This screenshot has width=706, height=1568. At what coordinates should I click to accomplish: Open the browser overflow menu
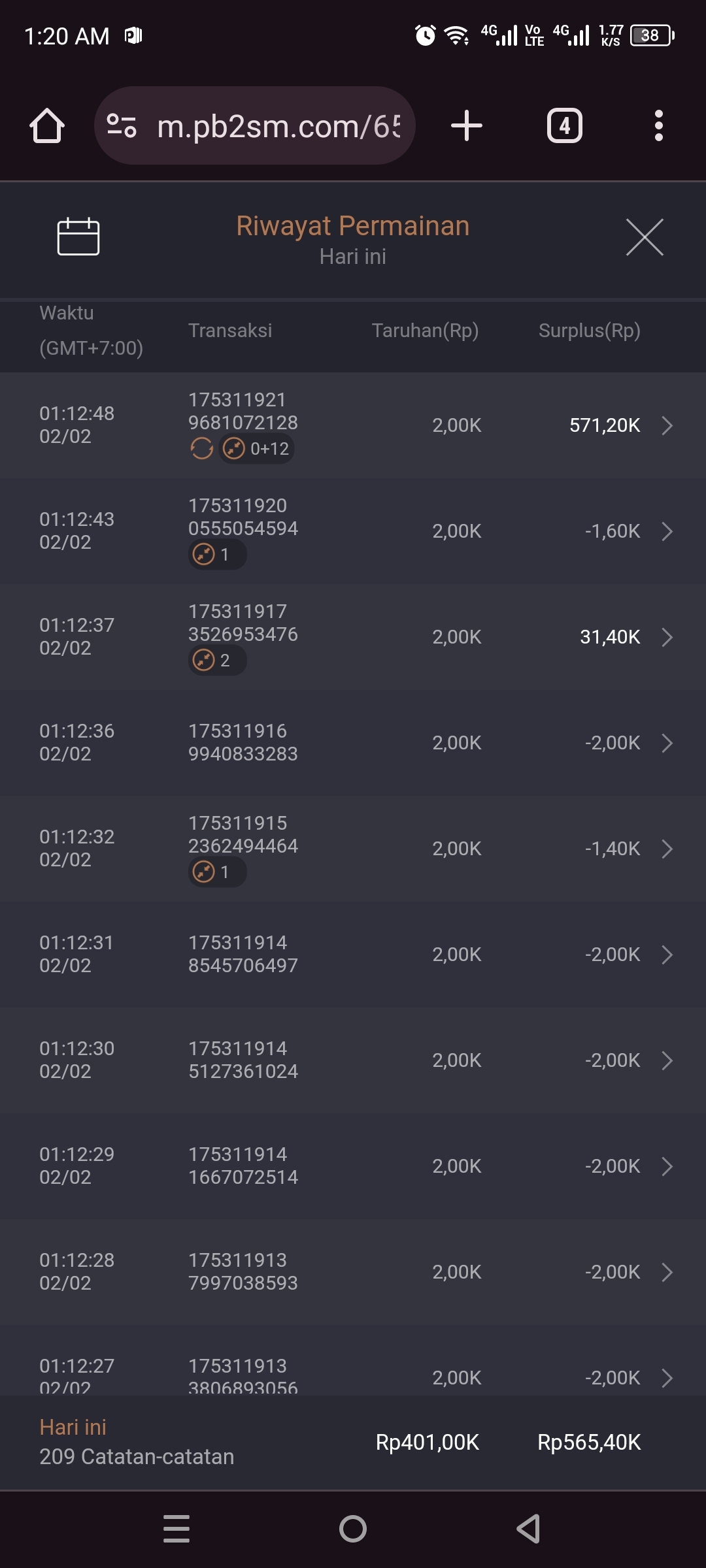click(x=658, y=125)
